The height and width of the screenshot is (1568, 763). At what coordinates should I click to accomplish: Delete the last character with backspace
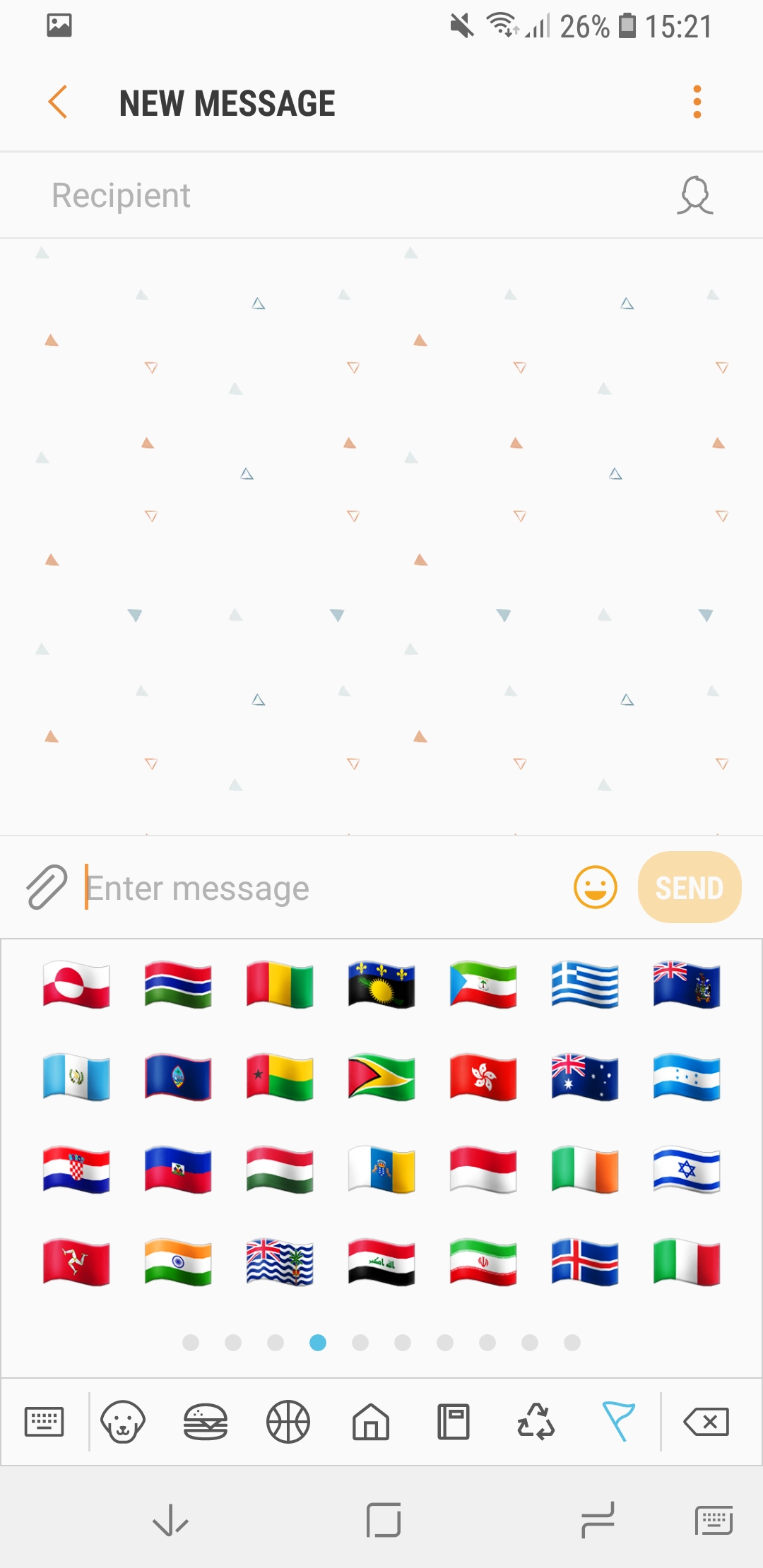706,1421
